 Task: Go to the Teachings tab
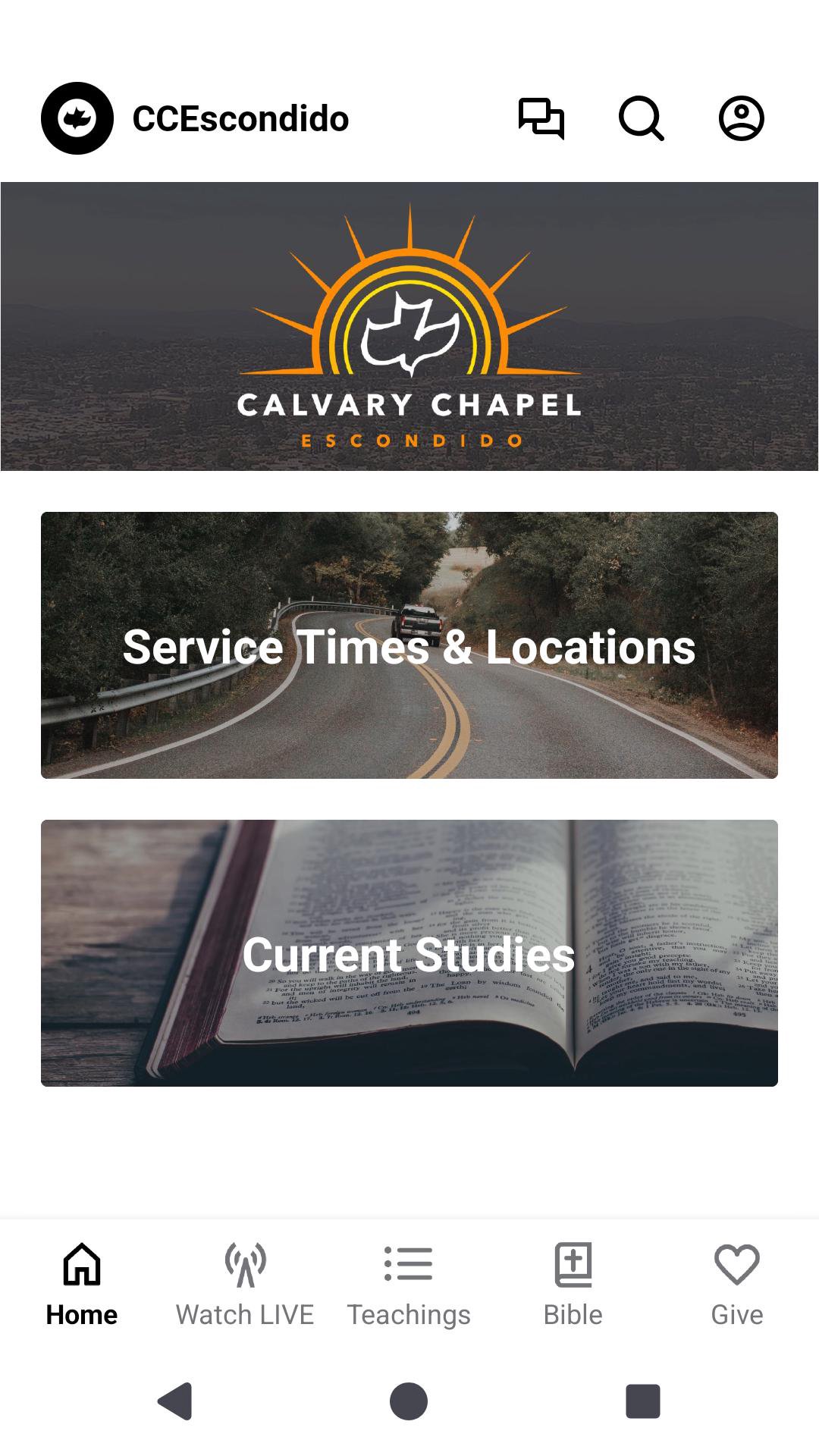(x=409, y=1285)
